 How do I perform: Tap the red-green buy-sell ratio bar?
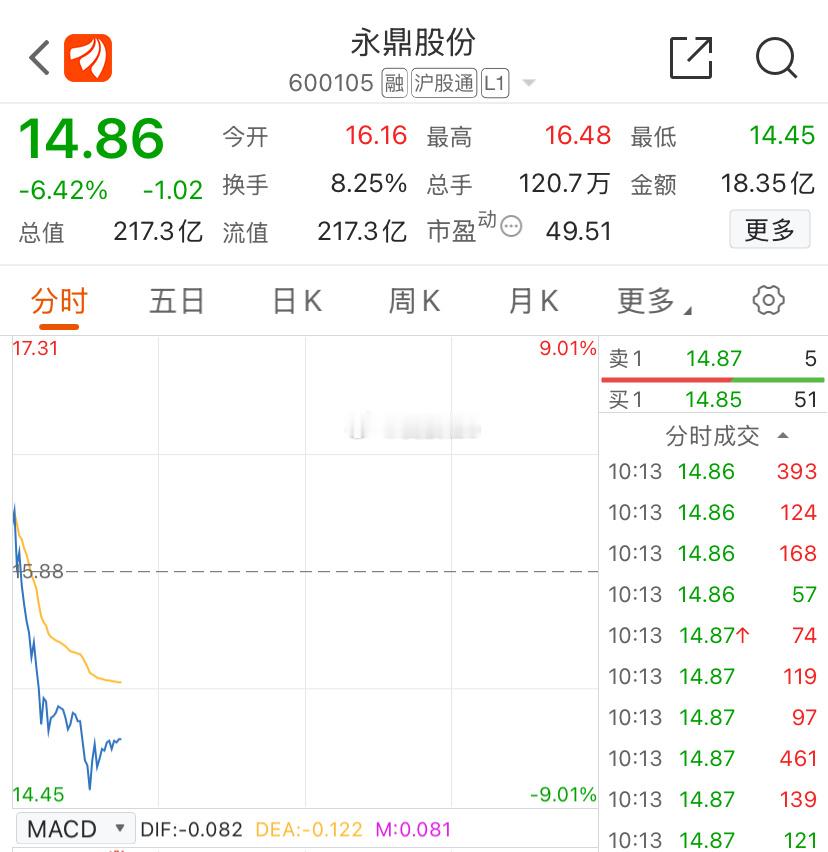tap(712, 380)
